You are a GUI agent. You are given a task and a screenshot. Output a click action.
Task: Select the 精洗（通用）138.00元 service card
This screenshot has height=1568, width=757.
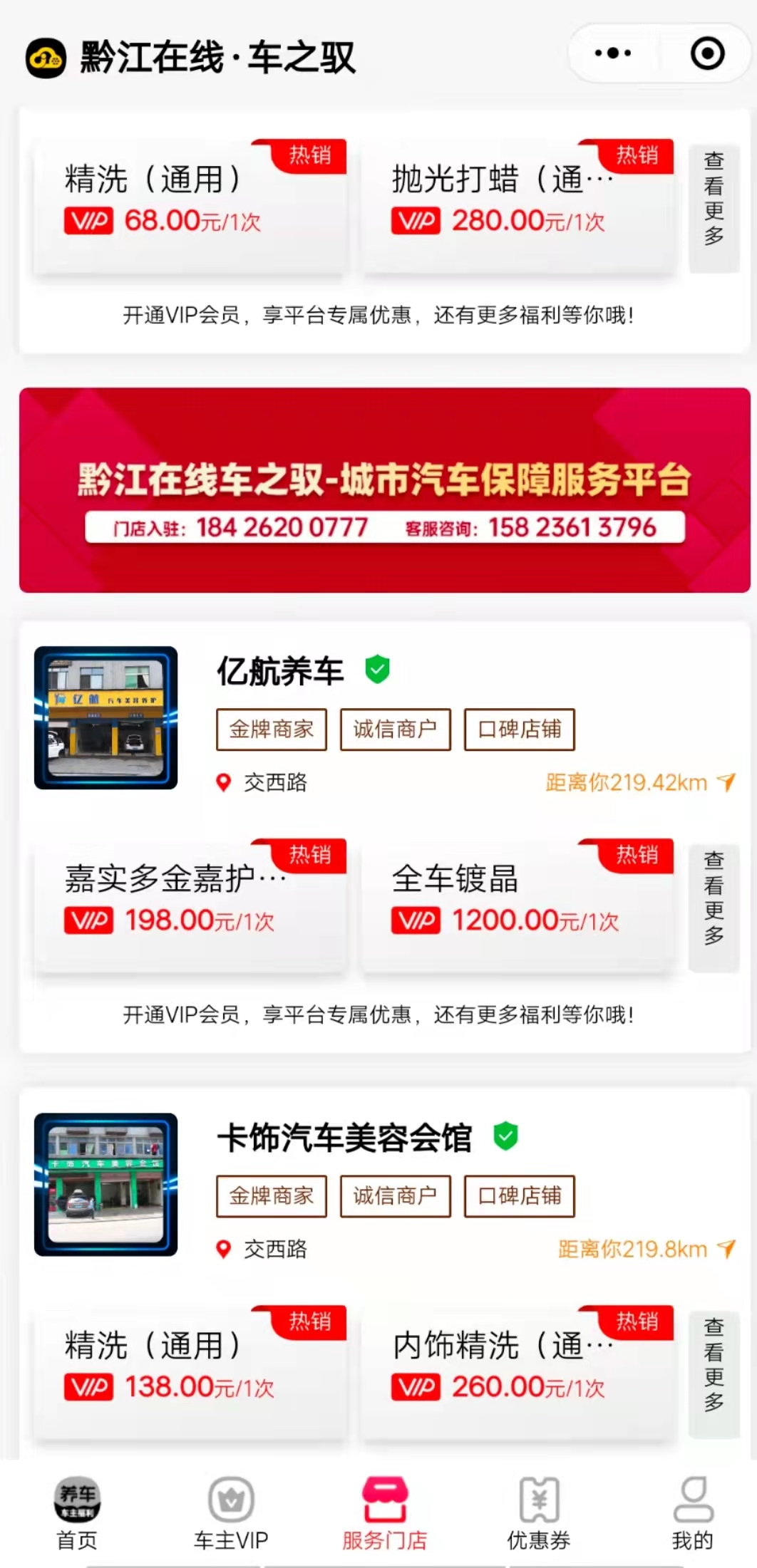click(190, 1368)
